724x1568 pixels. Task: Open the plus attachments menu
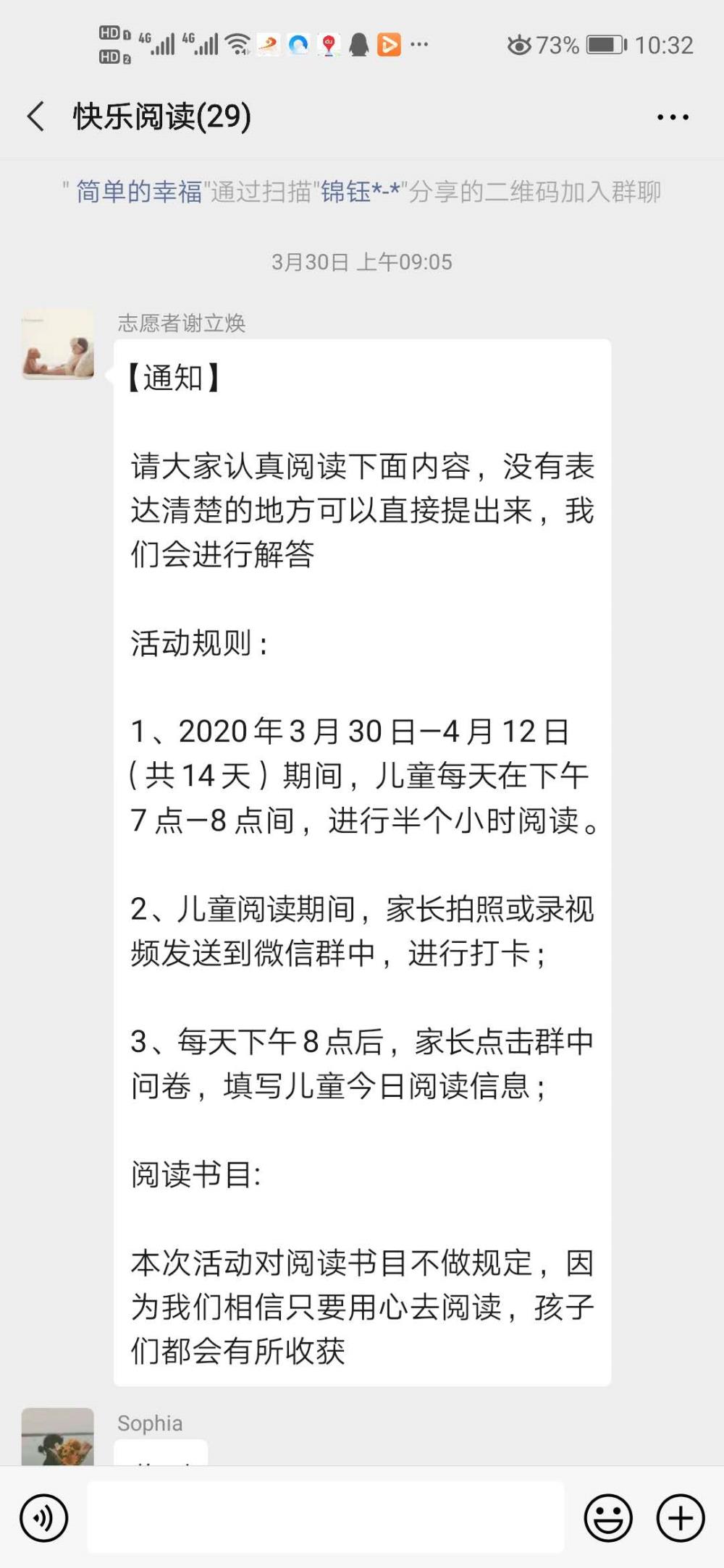[681, 1518]
